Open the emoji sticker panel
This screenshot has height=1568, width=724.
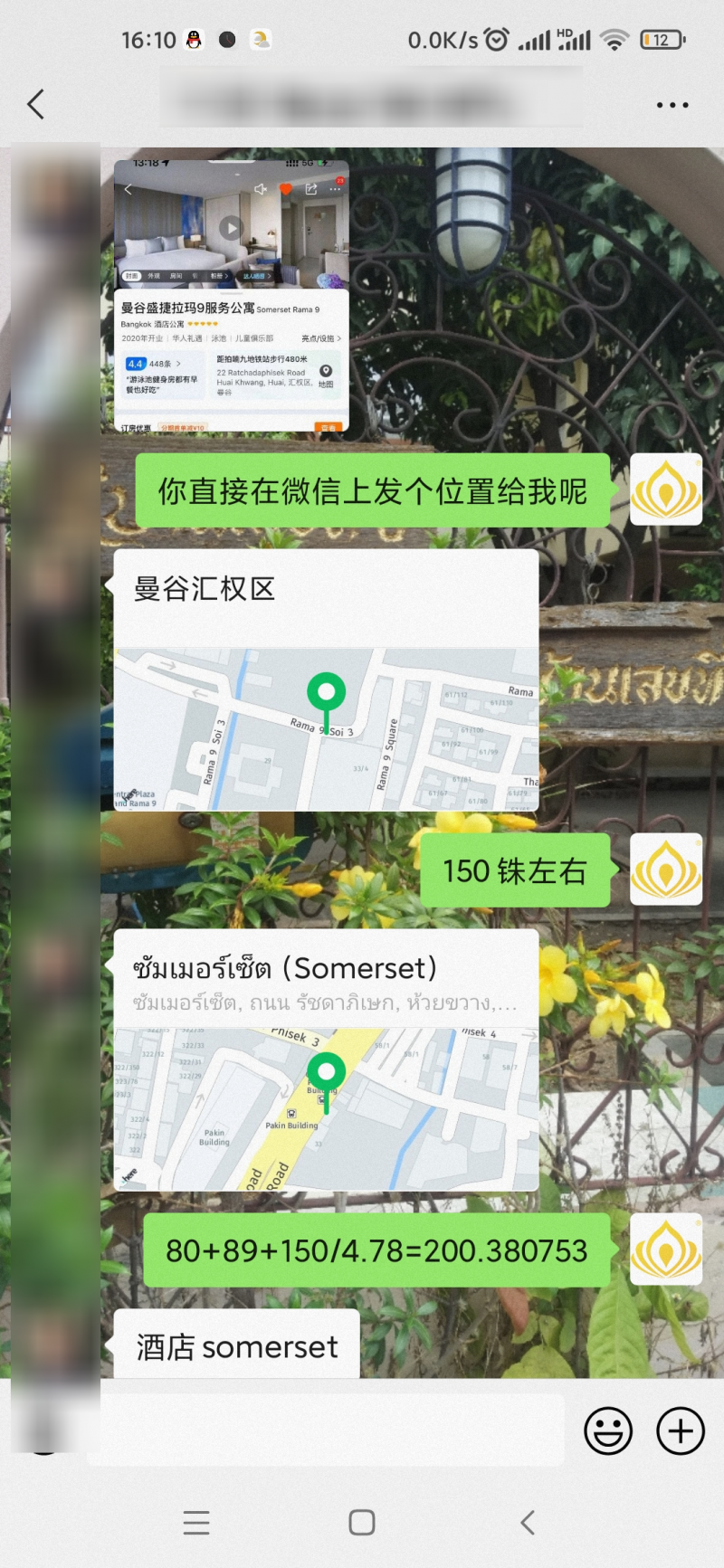click(x=608, y=1430)
